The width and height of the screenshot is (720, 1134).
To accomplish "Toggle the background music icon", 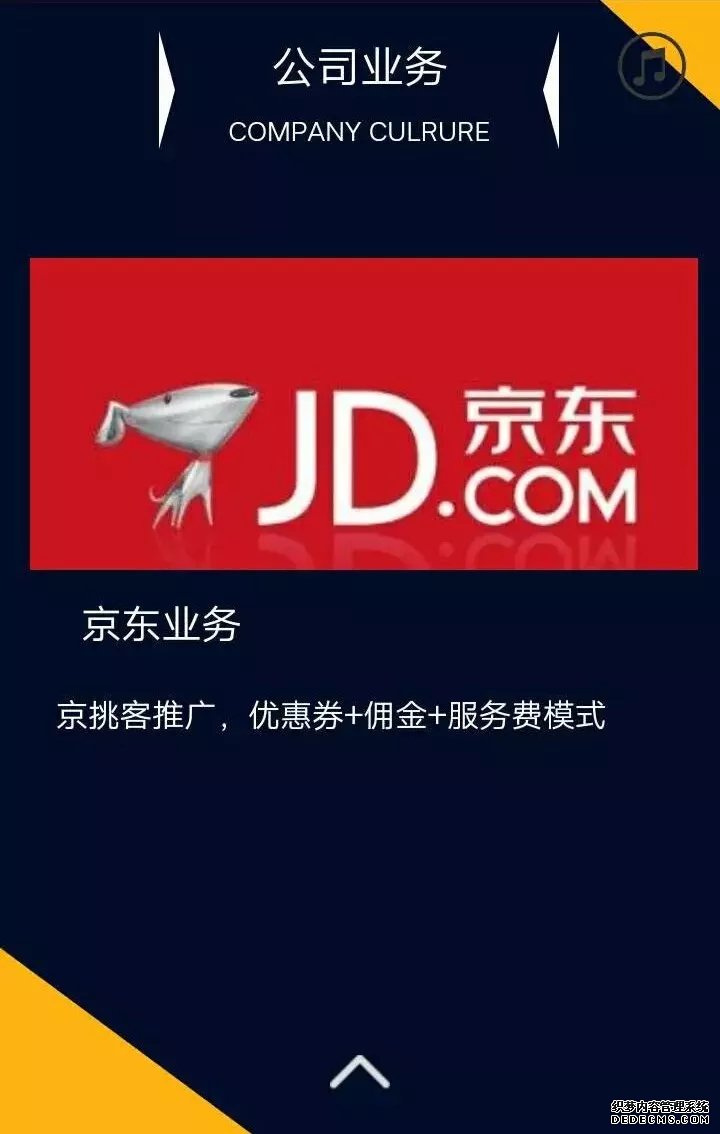I will click(x=651, y=67).
